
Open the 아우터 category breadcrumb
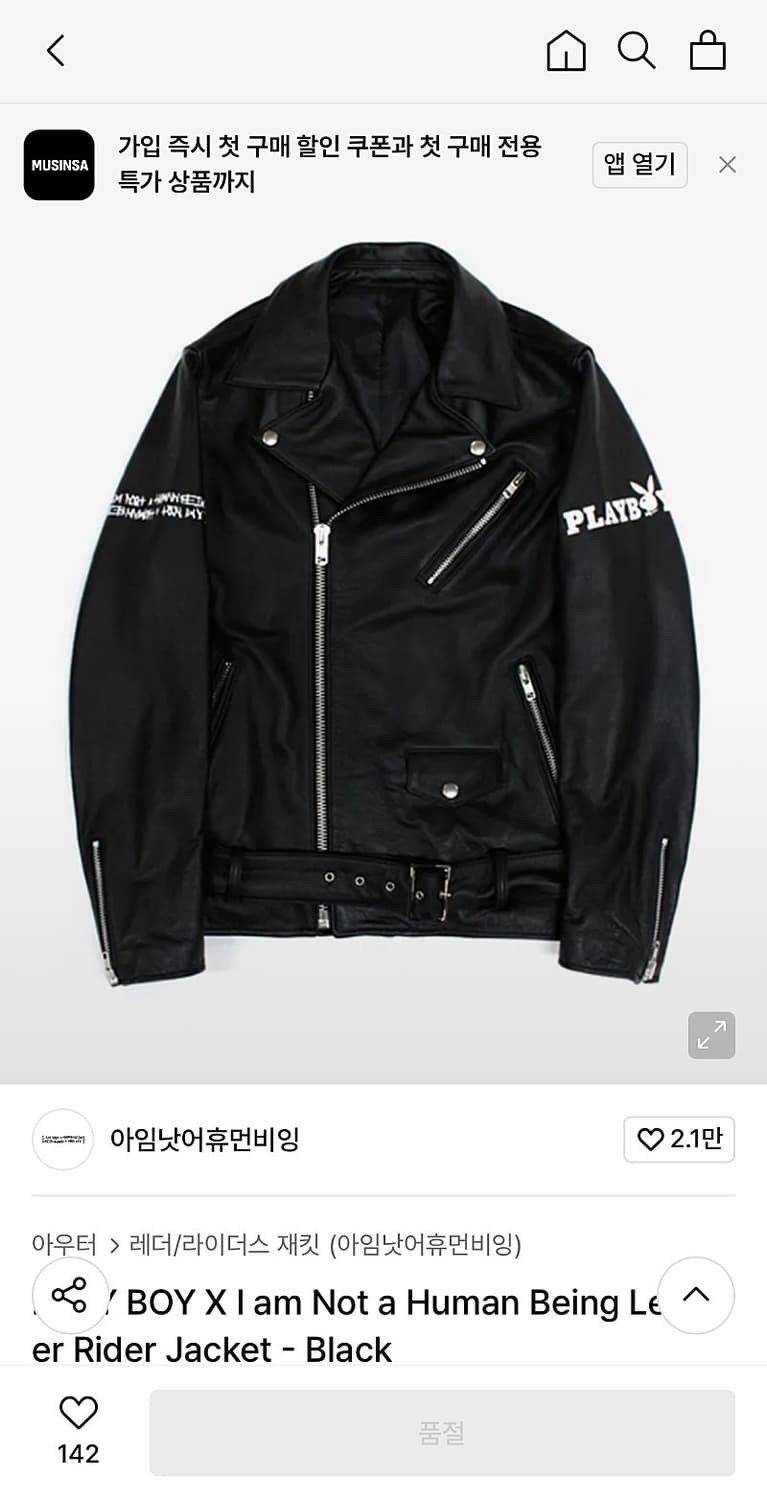tap(64, 1245)
